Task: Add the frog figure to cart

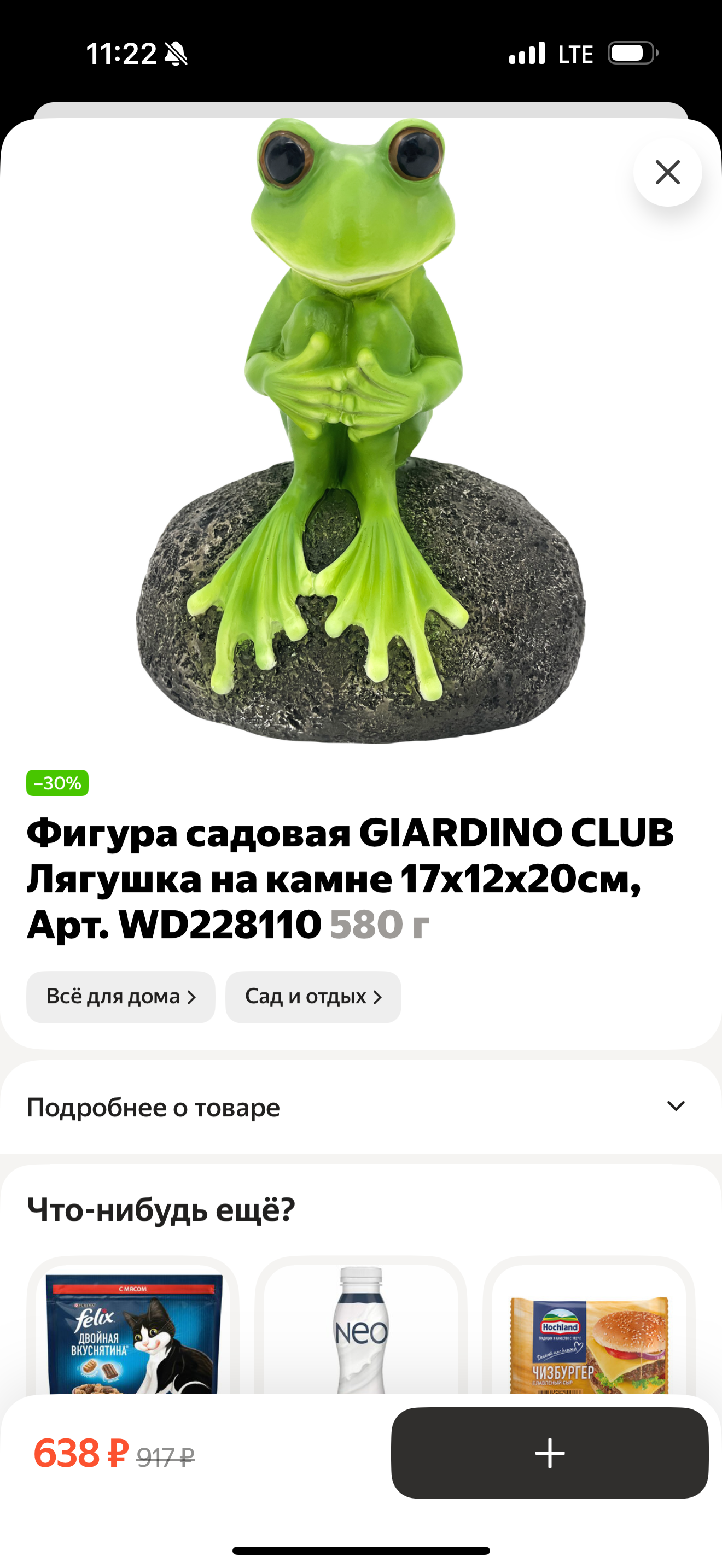Action: (550, 1453)
